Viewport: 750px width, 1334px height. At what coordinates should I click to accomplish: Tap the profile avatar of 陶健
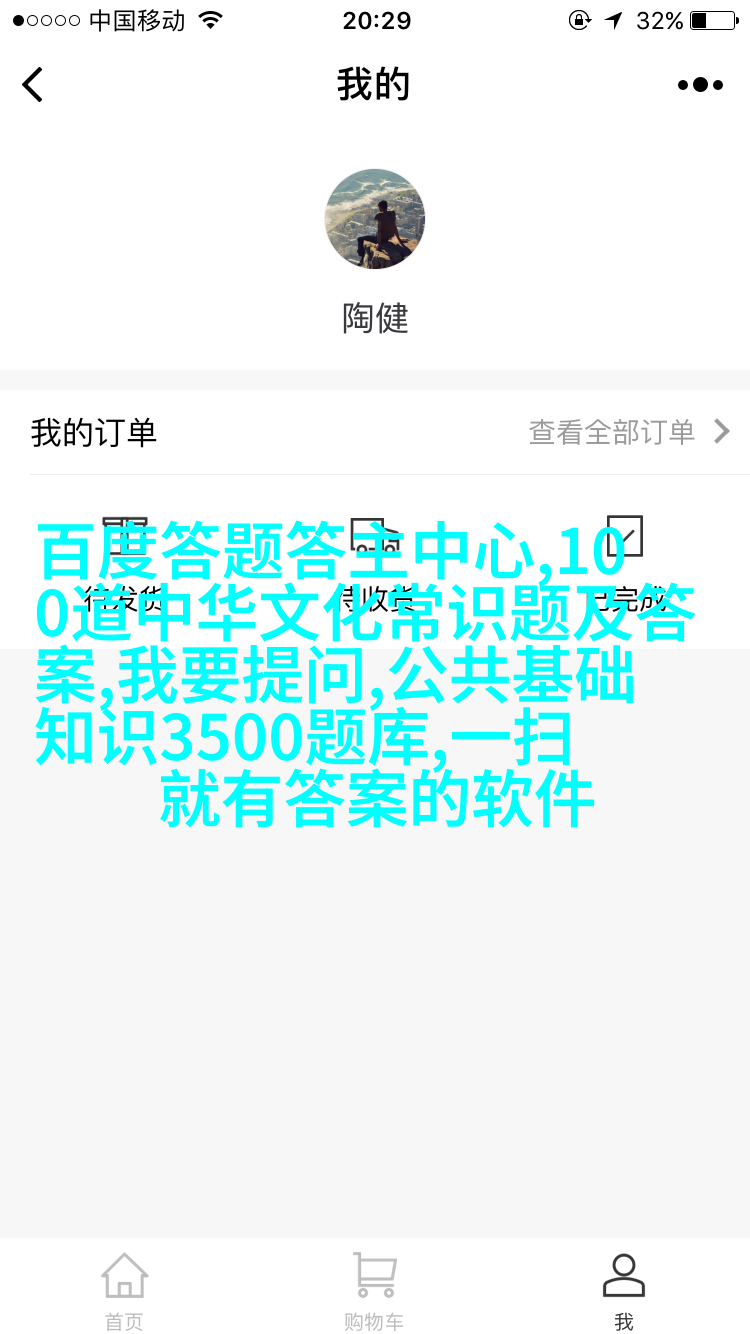(x=375, y=219)
